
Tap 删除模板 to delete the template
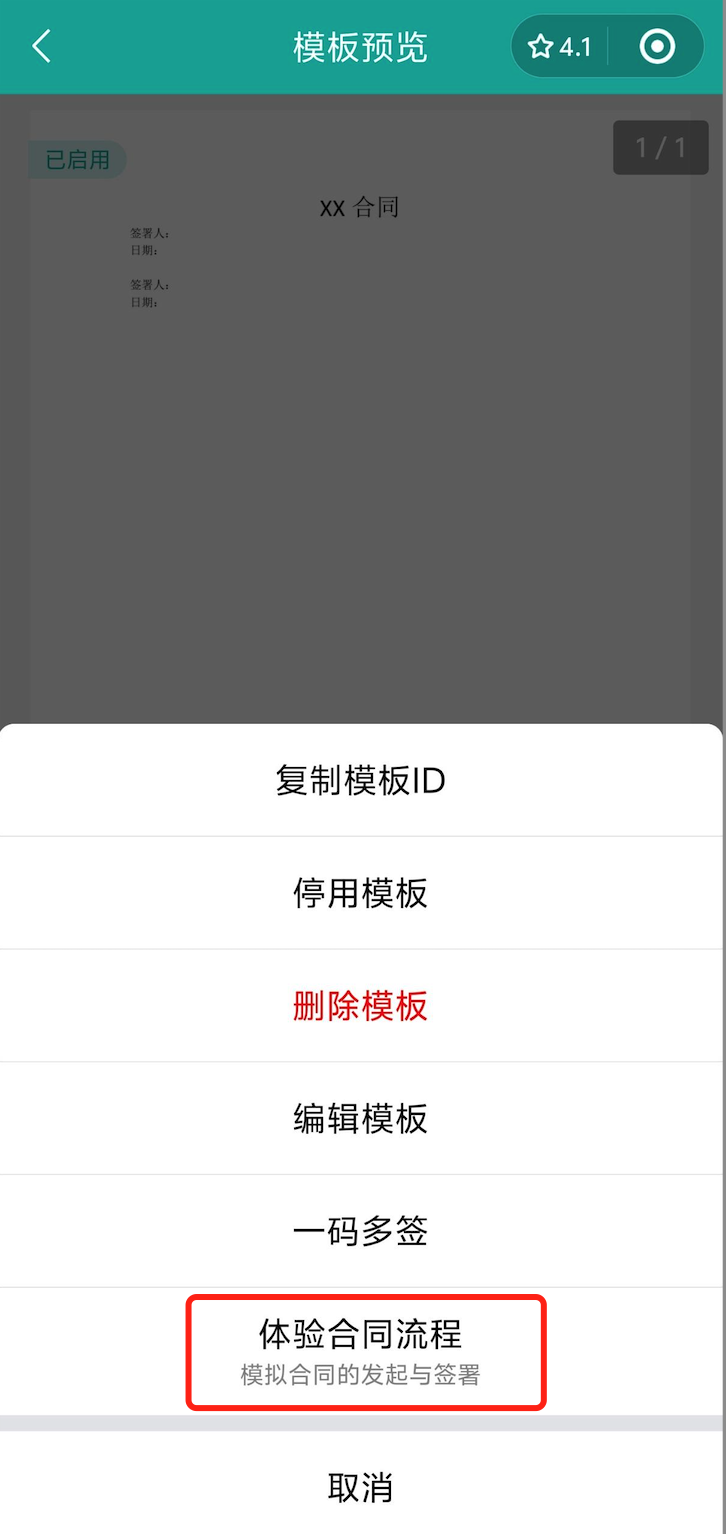(x=361, y=1006)
